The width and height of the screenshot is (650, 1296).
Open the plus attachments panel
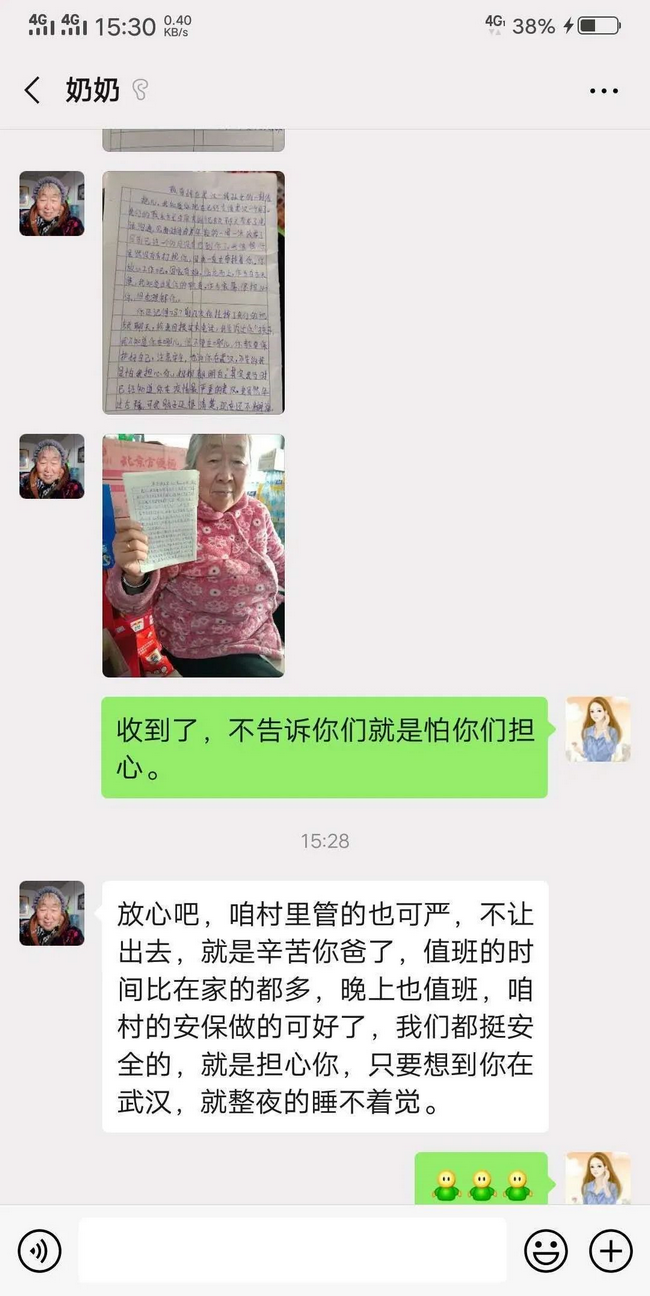610,1250
